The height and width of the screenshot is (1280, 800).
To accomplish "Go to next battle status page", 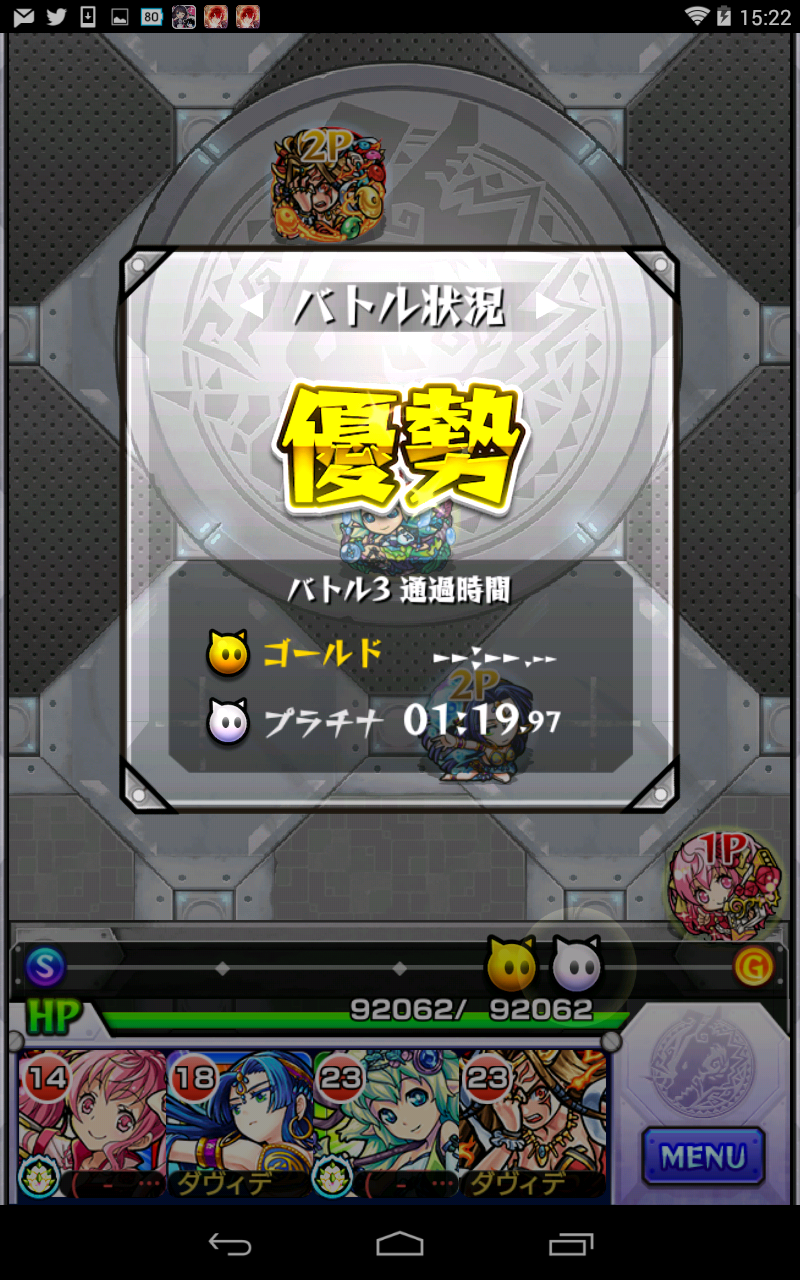I will click(547, 306).
